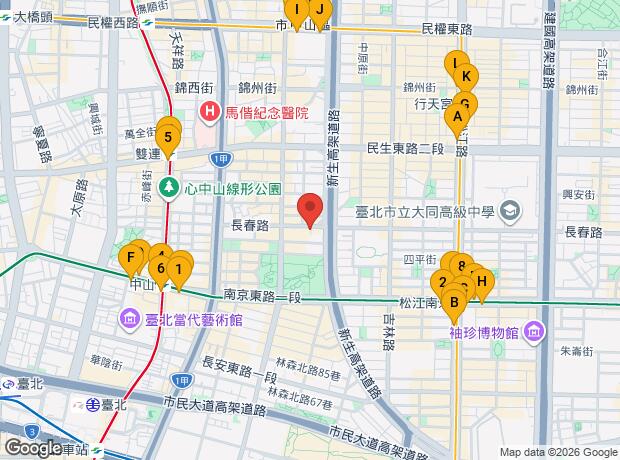Image resolution: width=620 pixels, height=460 pixels.
Task: Open map marker A near 行天宮
Action: [x=458, y=116]
